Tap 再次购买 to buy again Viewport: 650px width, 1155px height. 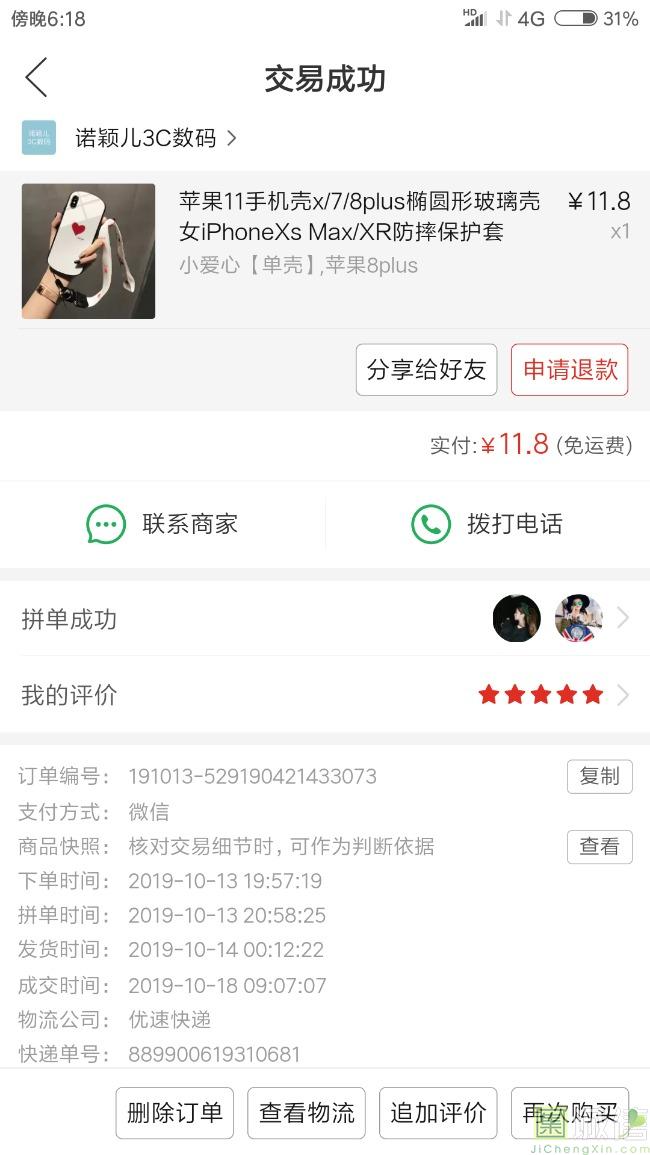click(570, 1112)
